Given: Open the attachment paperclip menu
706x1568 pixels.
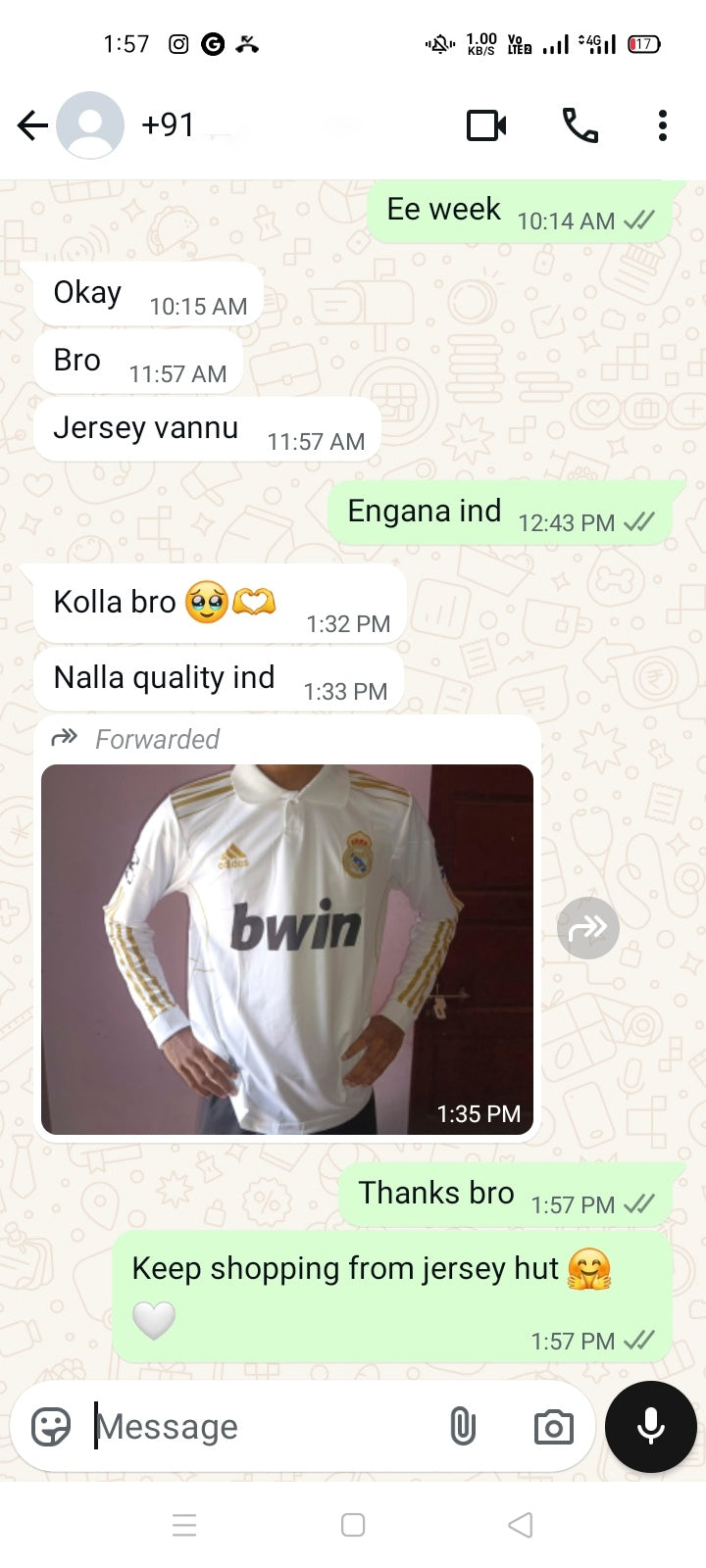Looking at the screenshot, I should [x=463, y=1427].
